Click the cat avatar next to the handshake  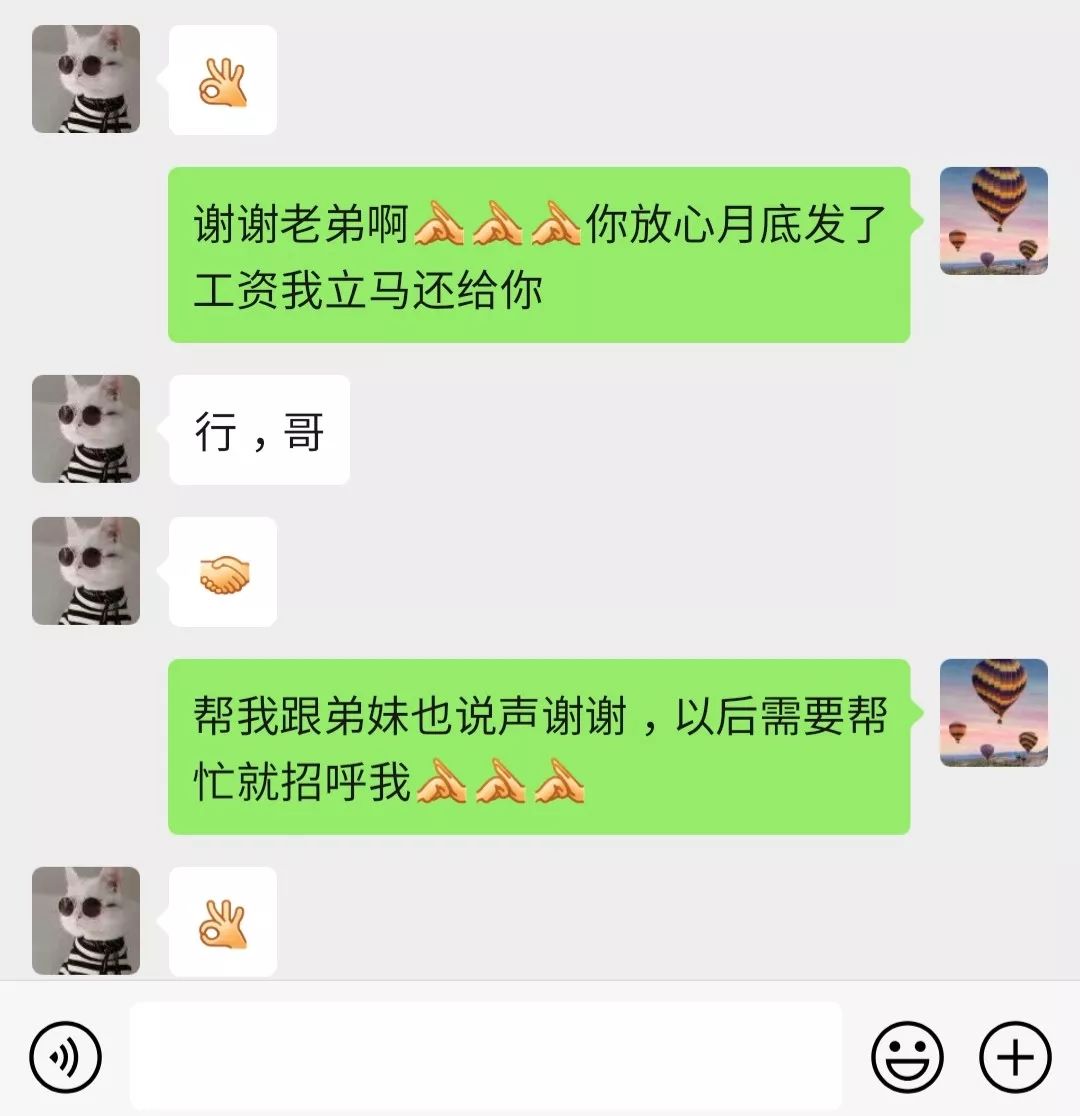click(85, 573)
